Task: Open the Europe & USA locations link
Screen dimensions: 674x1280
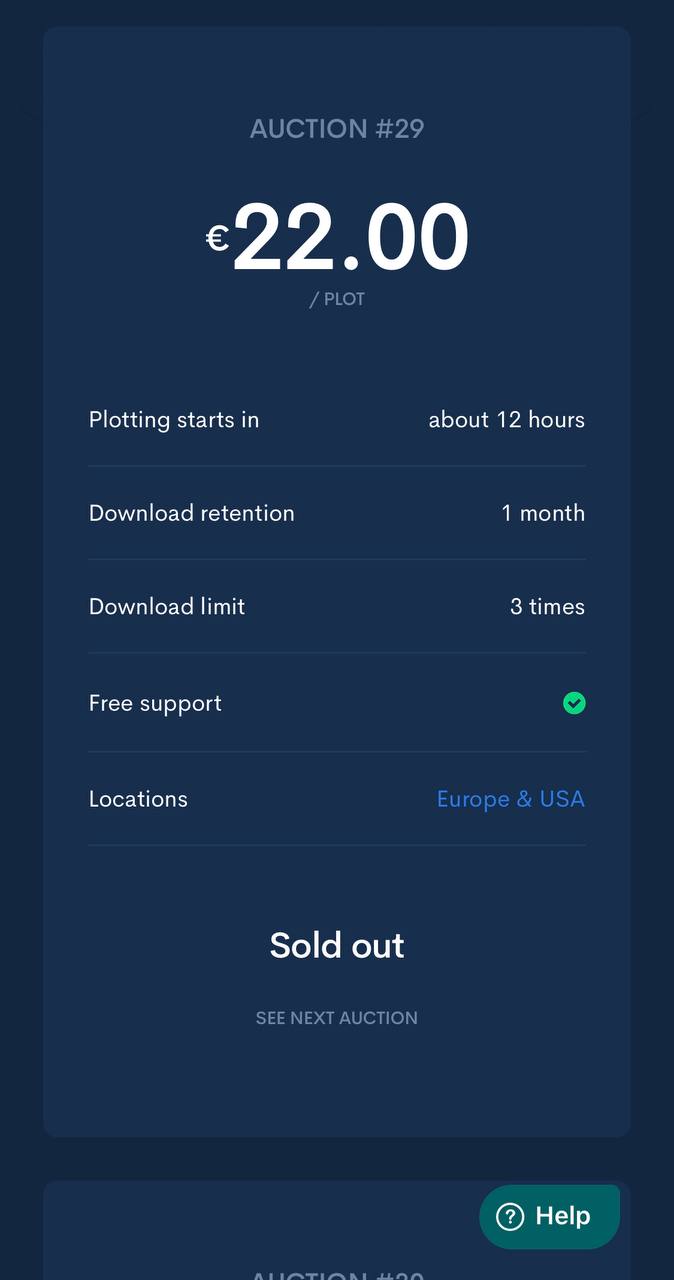Action: coord(510,799)
